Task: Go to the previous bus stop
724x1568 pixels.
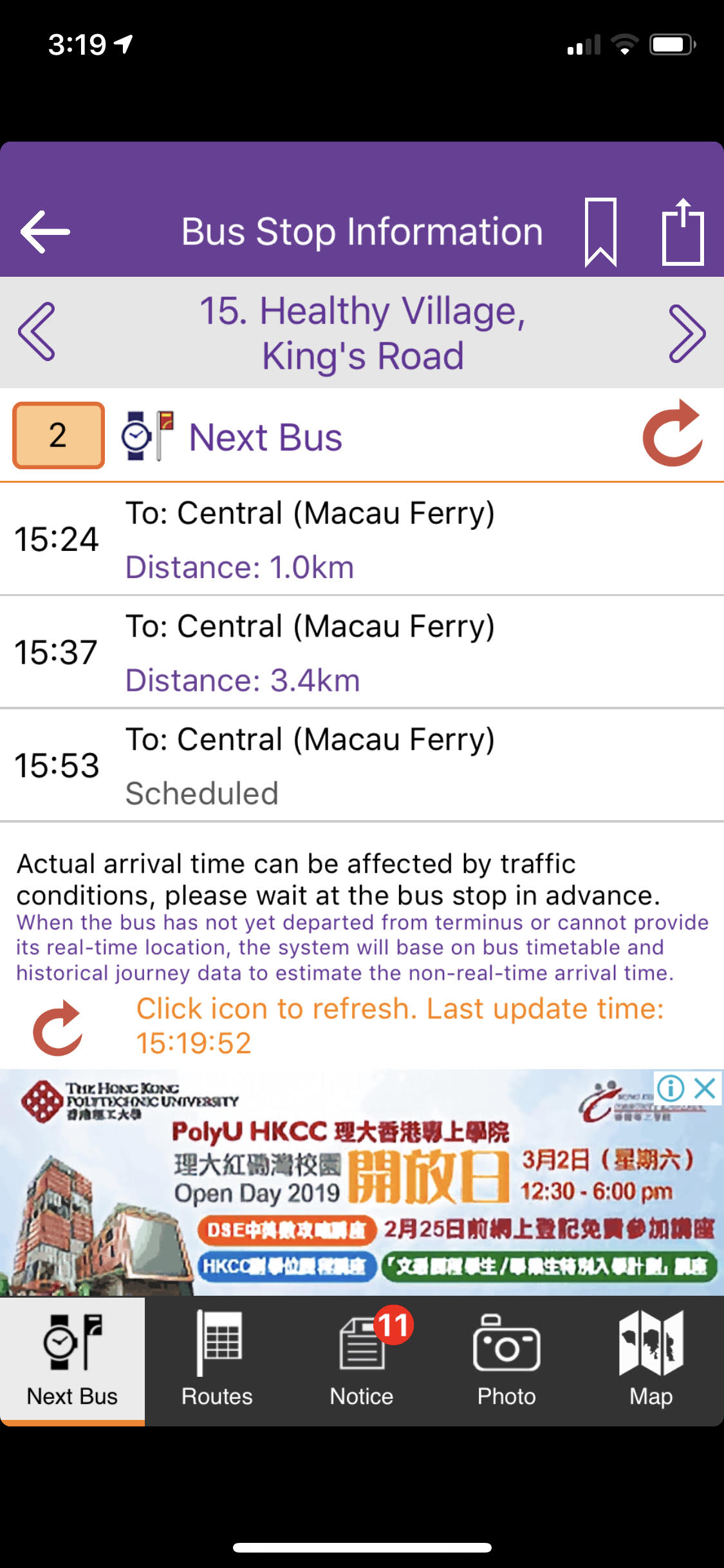Action: [37, 331]
